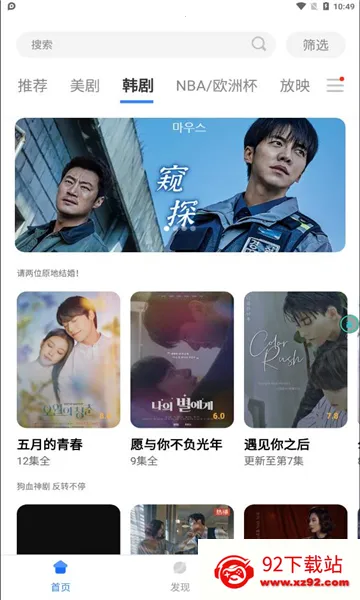360x600 pixels.
Task: Open the 热播 tagged drama poster
Action: [182, 529]
